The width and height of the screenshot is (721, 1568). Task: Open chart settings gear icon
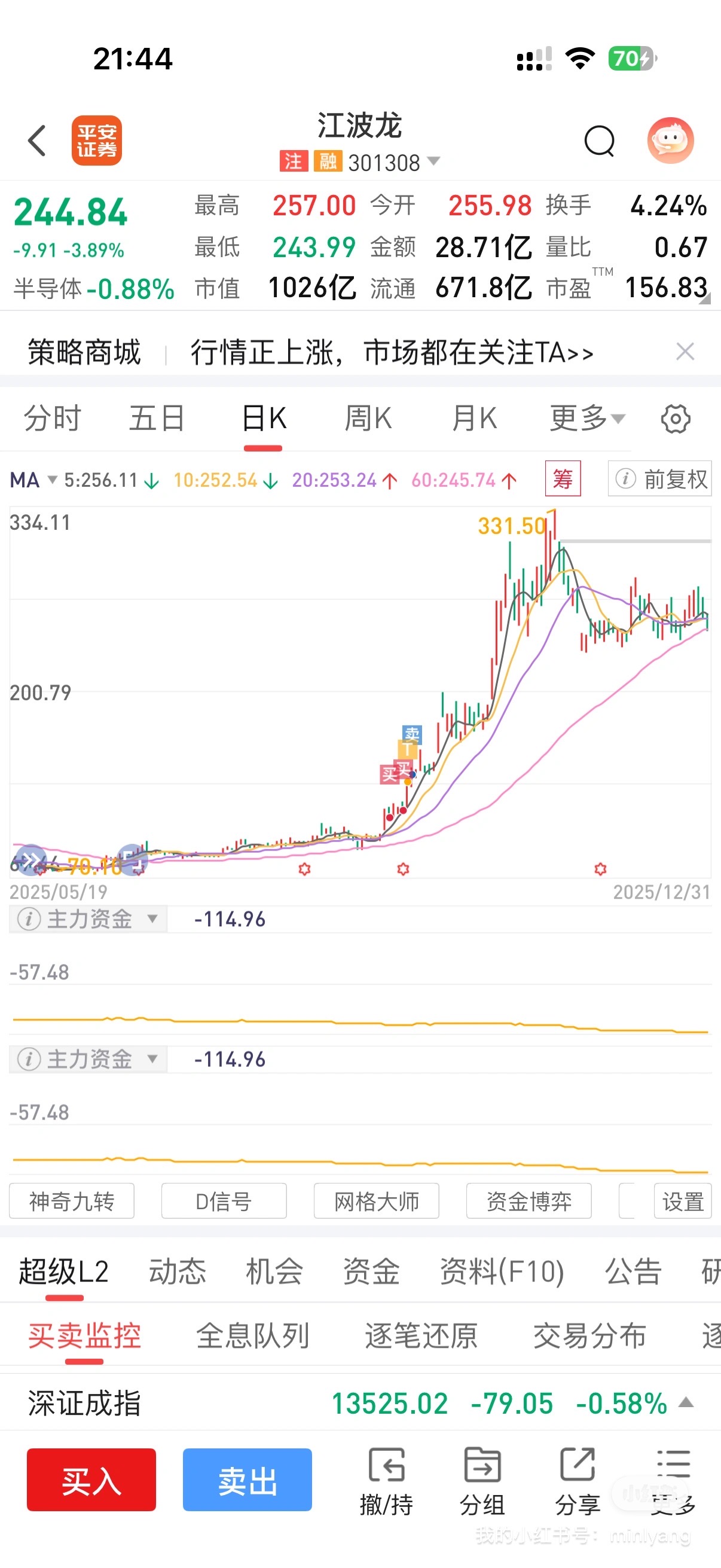click(676, 419)
